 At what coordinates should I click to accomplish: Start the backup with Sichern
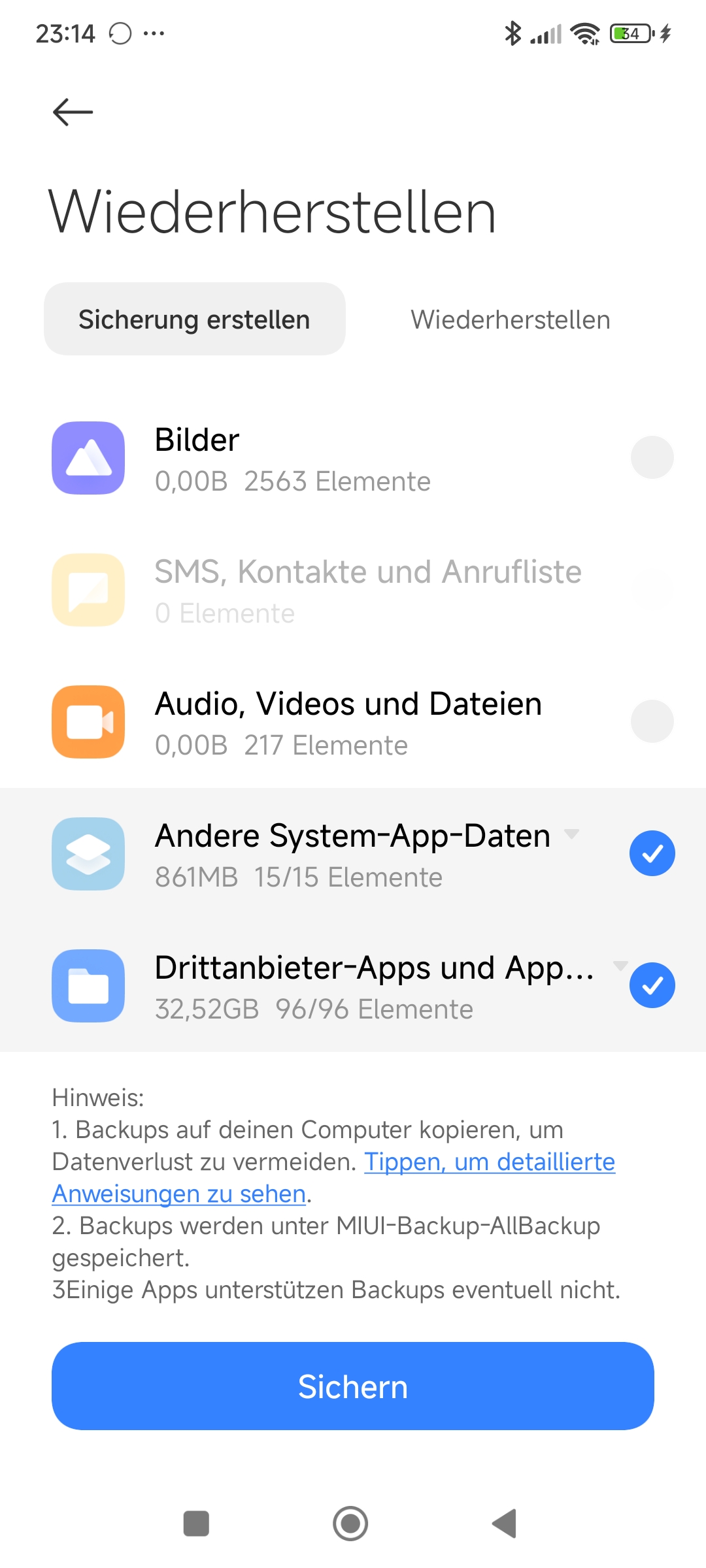click(353, 1386)
